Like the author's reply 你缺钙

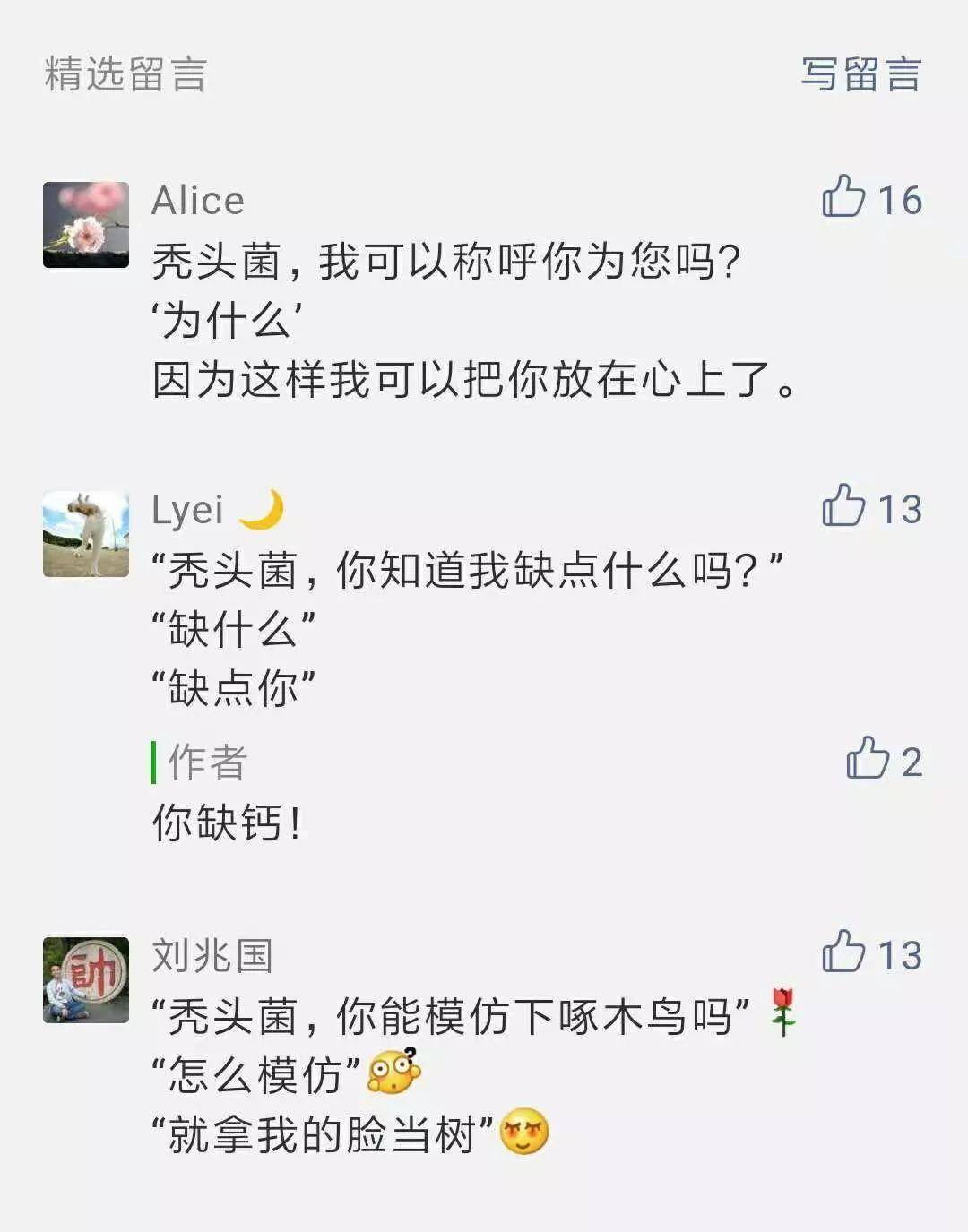[x=867, y=760]
